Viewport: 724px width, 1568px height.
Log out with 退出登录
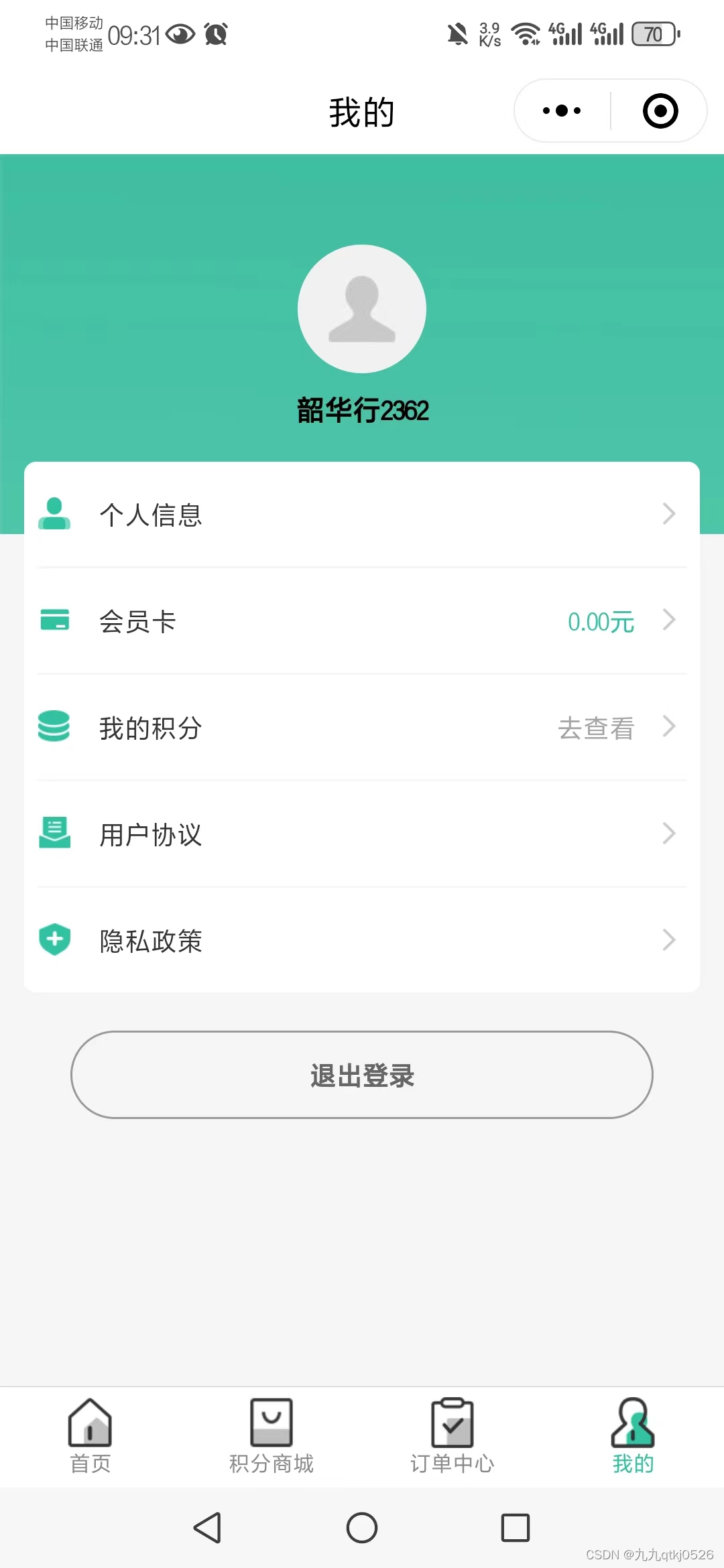tap(362, 1075)
